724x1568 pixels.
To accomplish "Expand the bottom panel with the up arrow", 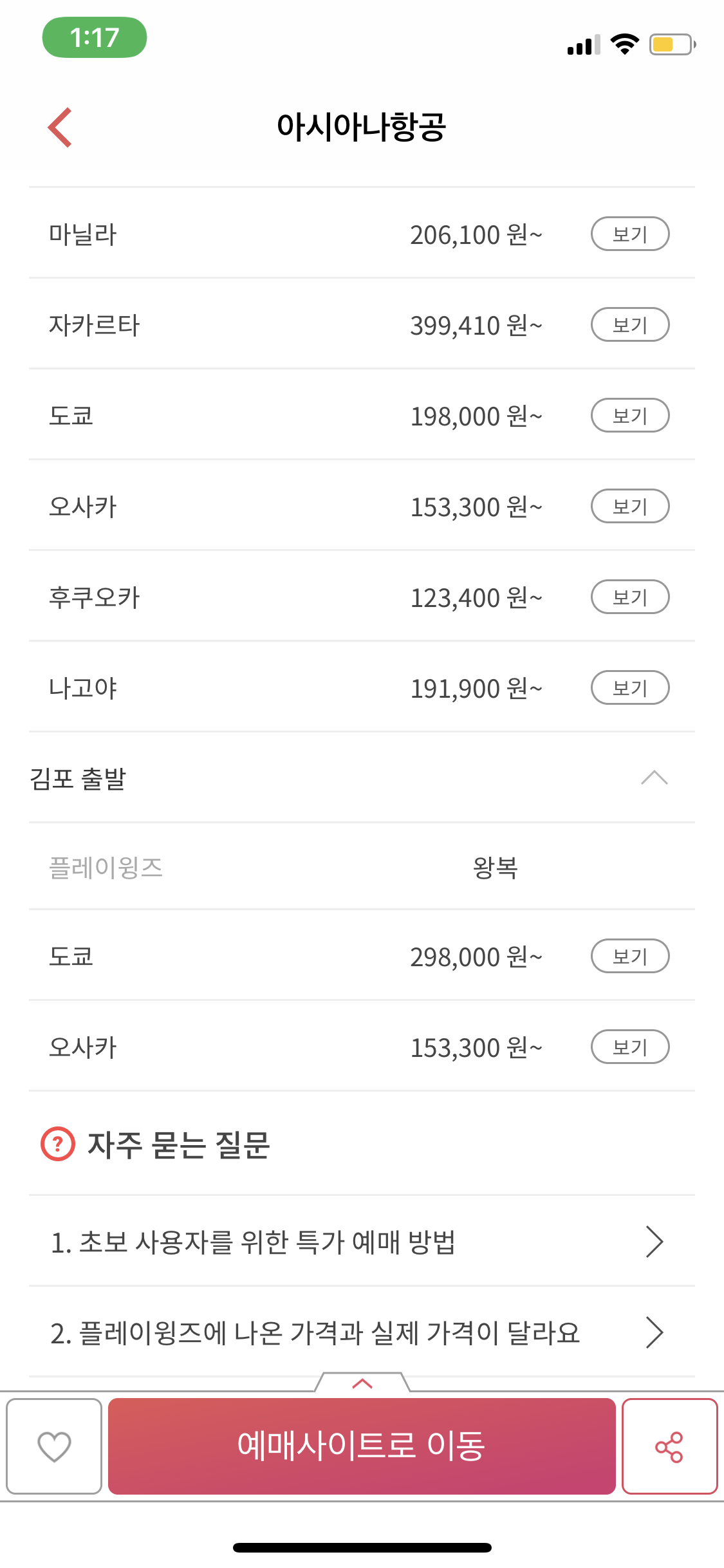I will [362, 1383].
